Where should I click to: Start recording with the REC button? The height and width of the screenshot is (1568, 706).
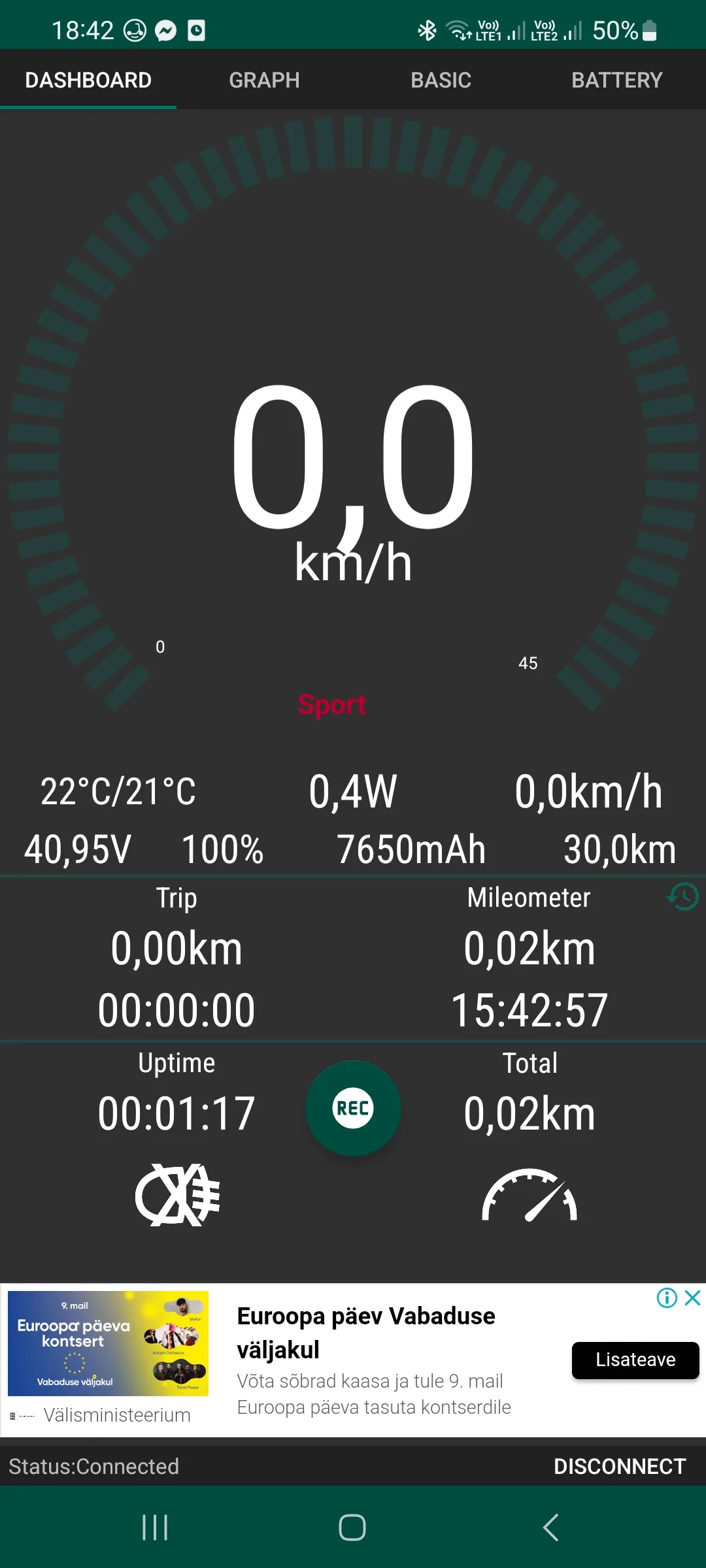(x=353, y=1108)
